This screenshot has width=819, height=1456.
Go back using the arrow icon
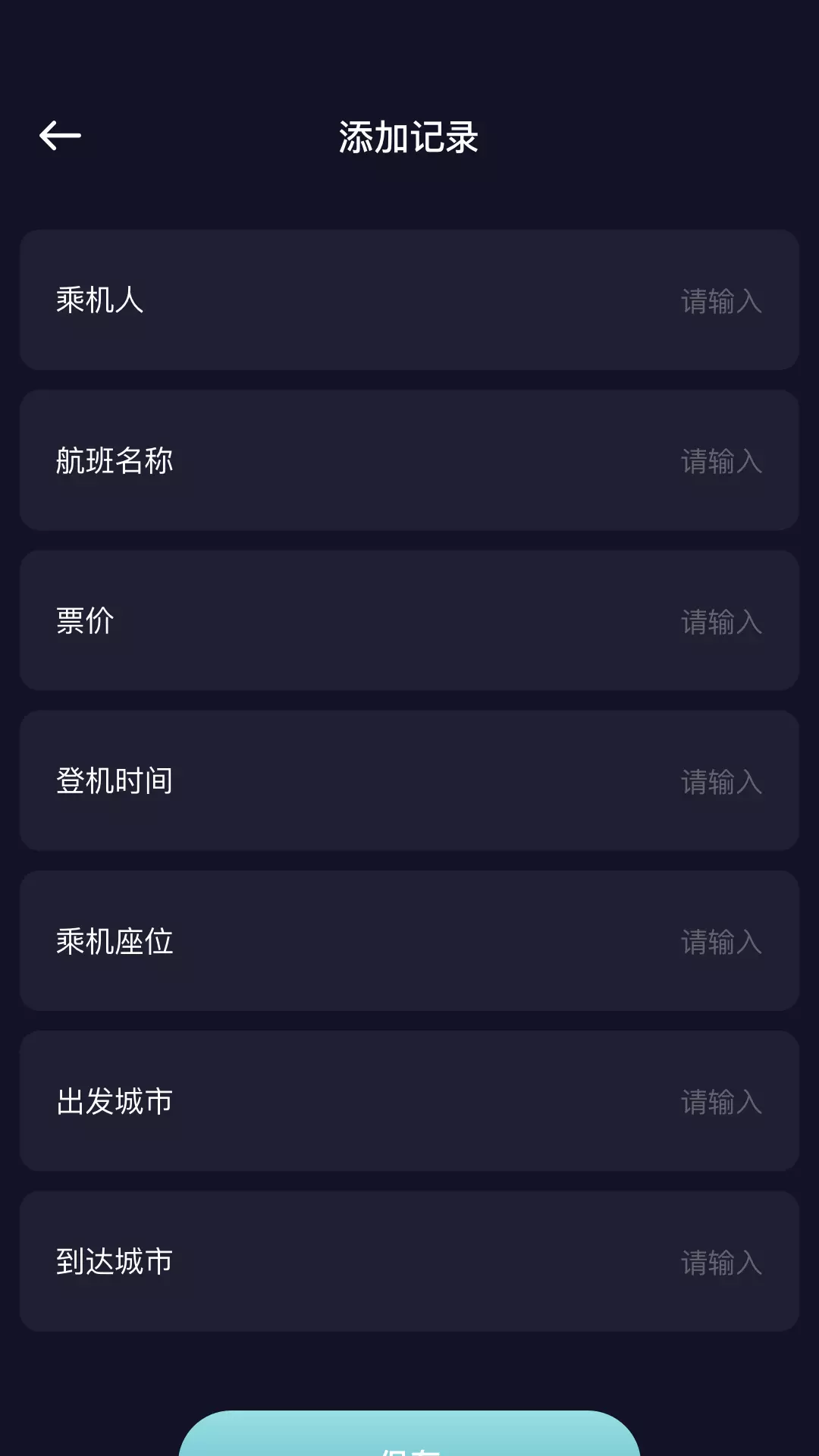(60, 136)
